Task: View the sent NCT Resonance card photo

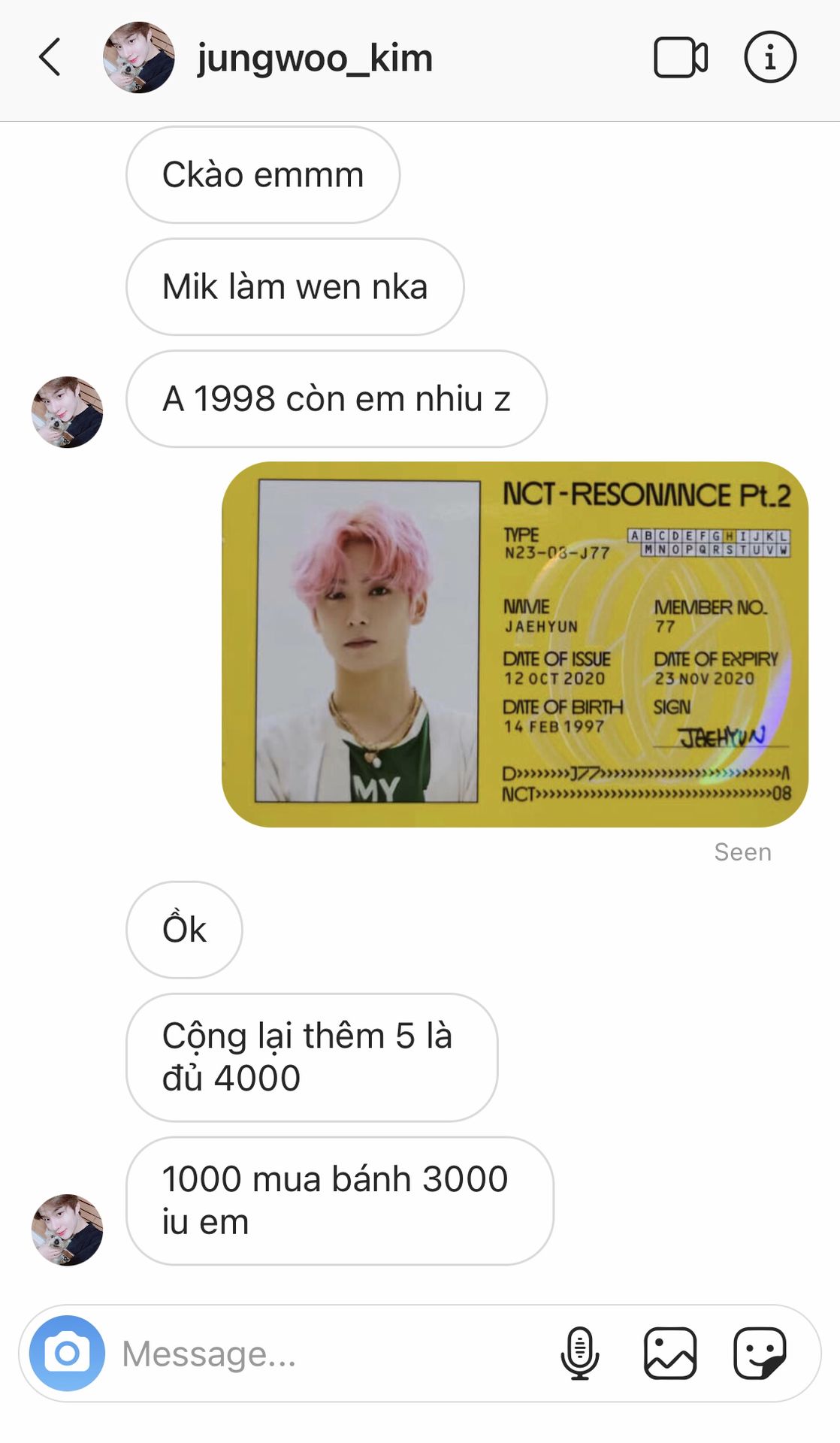Action: pos(515,644)
